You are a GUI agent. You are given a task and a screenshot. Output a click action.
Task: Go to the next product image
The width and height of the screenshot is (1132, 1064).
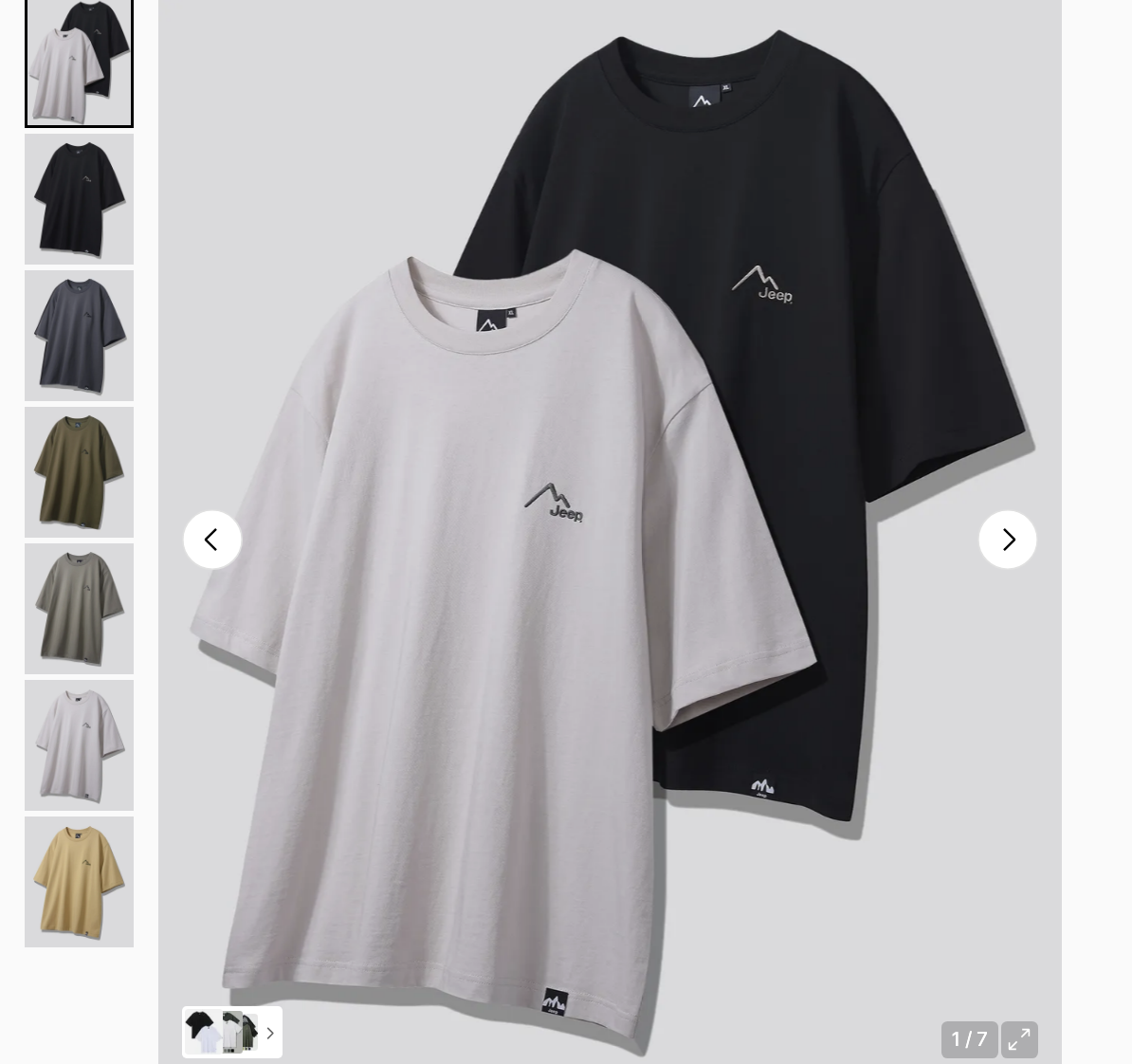pos(1007,540)
